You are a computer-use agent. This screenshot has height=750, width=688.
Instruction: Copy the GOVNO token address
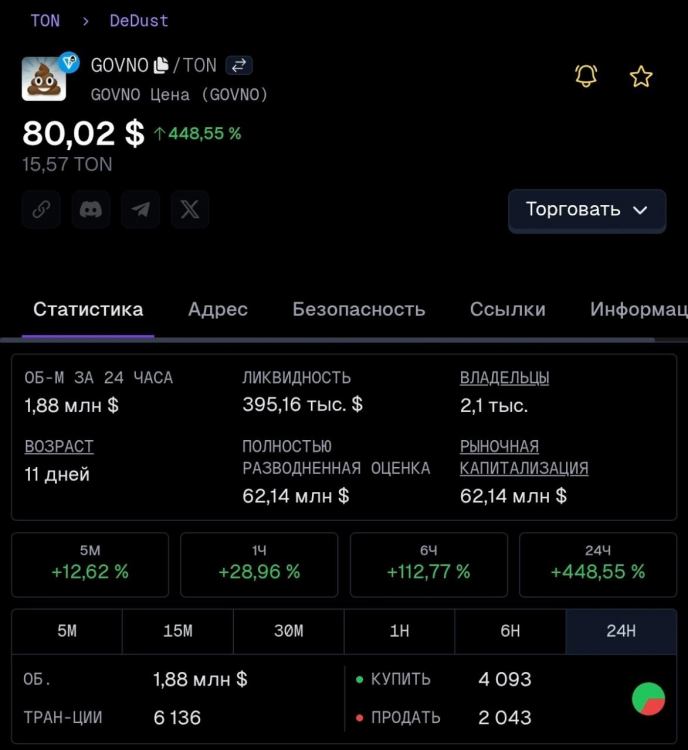click(x=161, y=66)
